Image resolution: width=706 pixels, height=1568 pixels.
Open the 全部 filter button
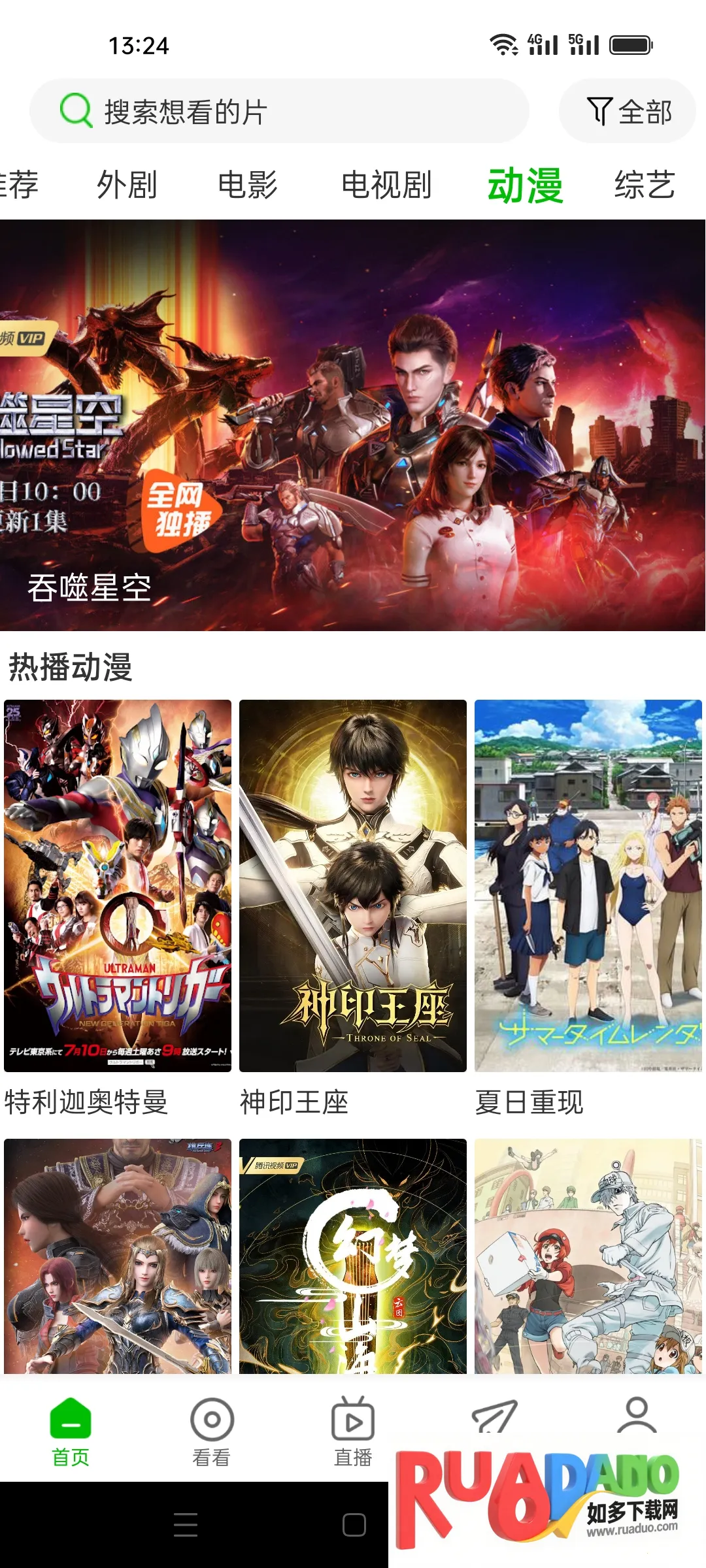tap(628, 111)
